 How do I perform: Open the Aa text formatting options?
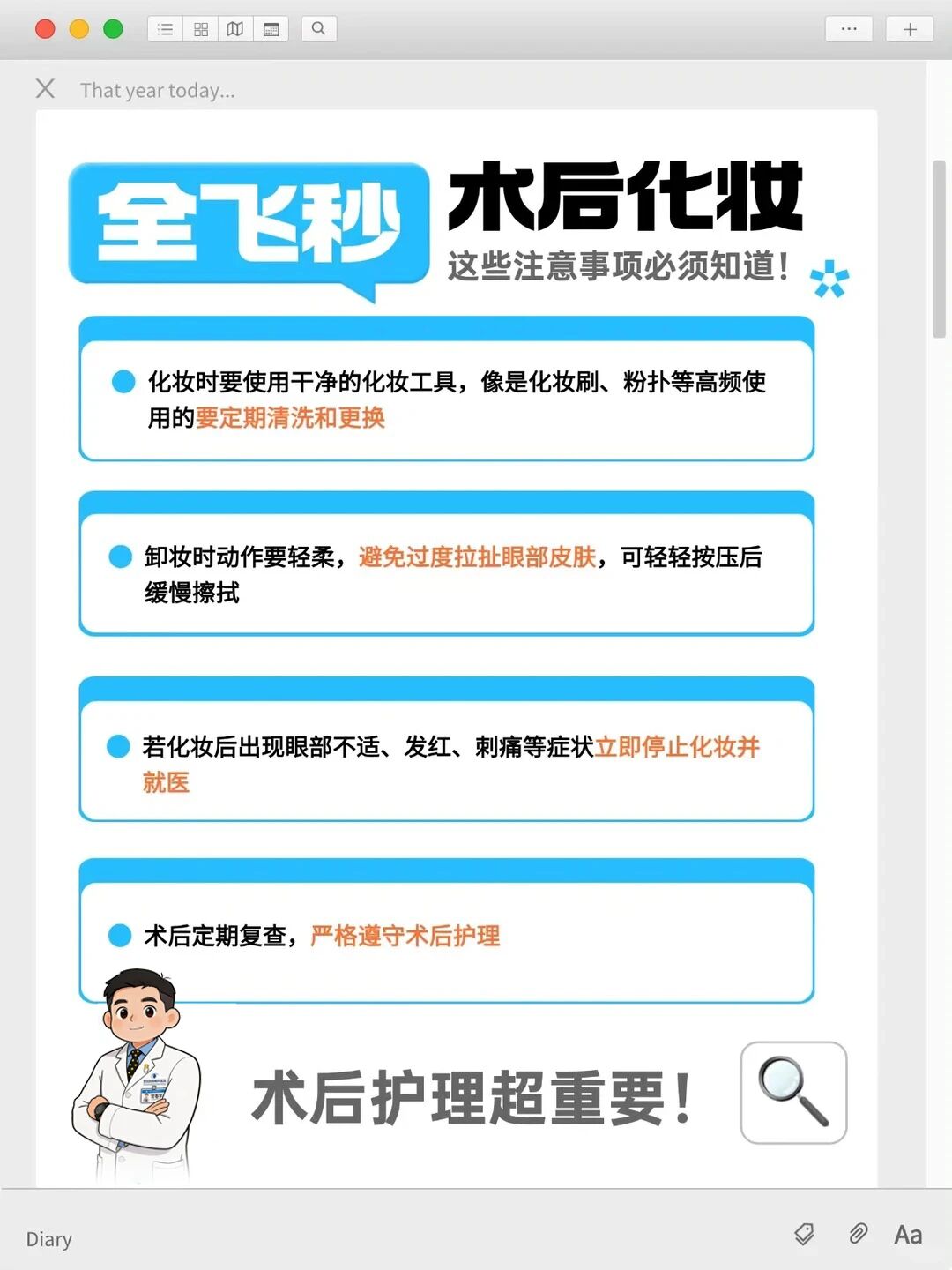point(908,1235)
